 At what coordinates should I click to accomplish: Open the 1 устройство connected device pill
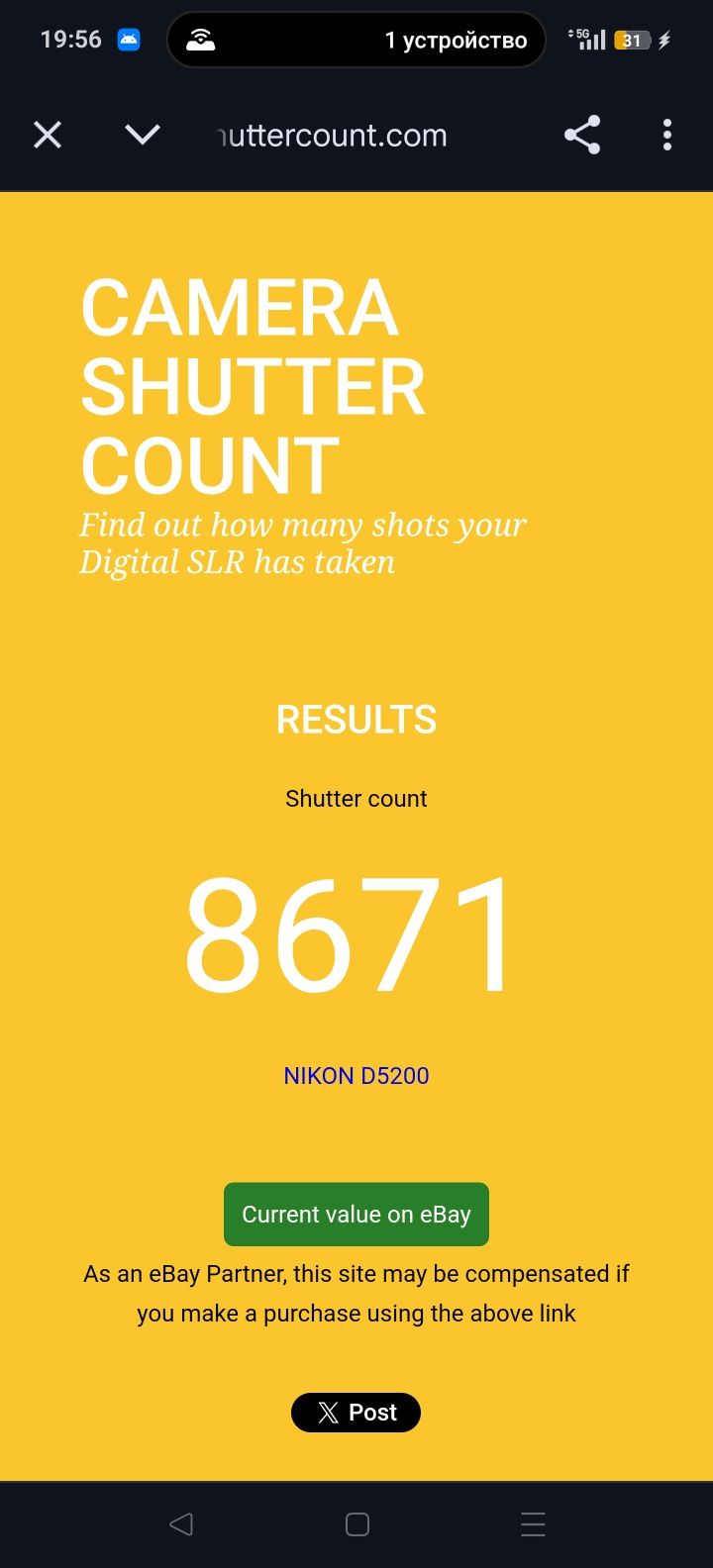tap(356, 40)
